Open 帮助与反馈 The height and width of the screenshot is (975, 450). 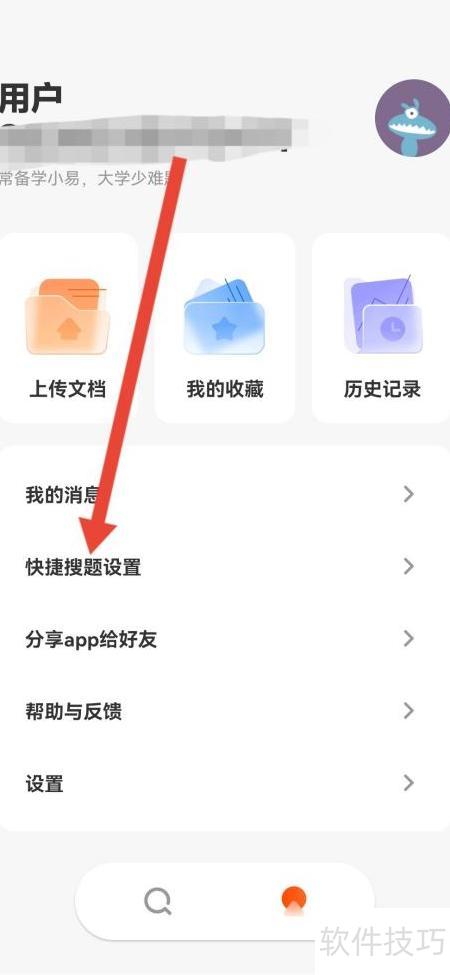[225, 711]
